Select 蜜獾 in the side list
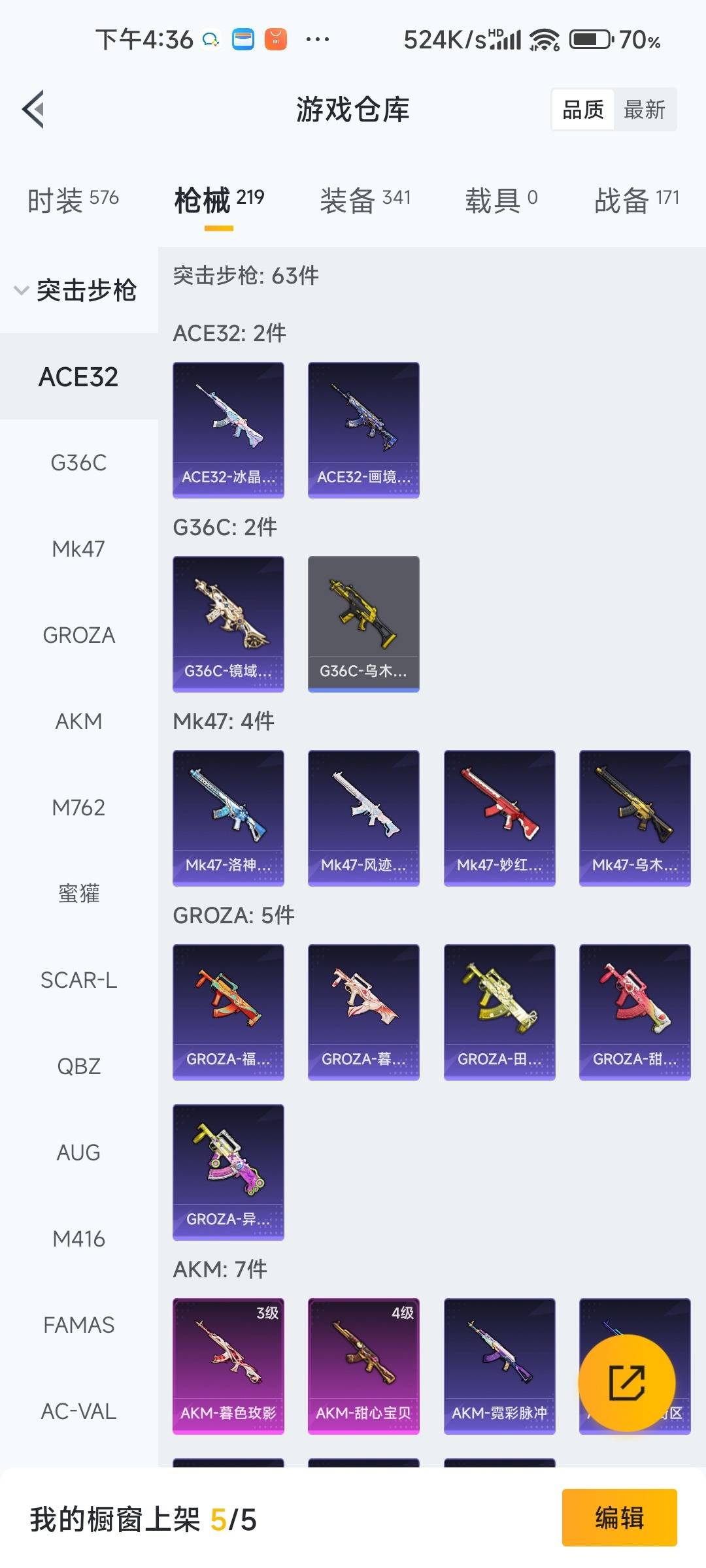The width and height of the screenshot is (706, 1568). (x=78, y=894)
